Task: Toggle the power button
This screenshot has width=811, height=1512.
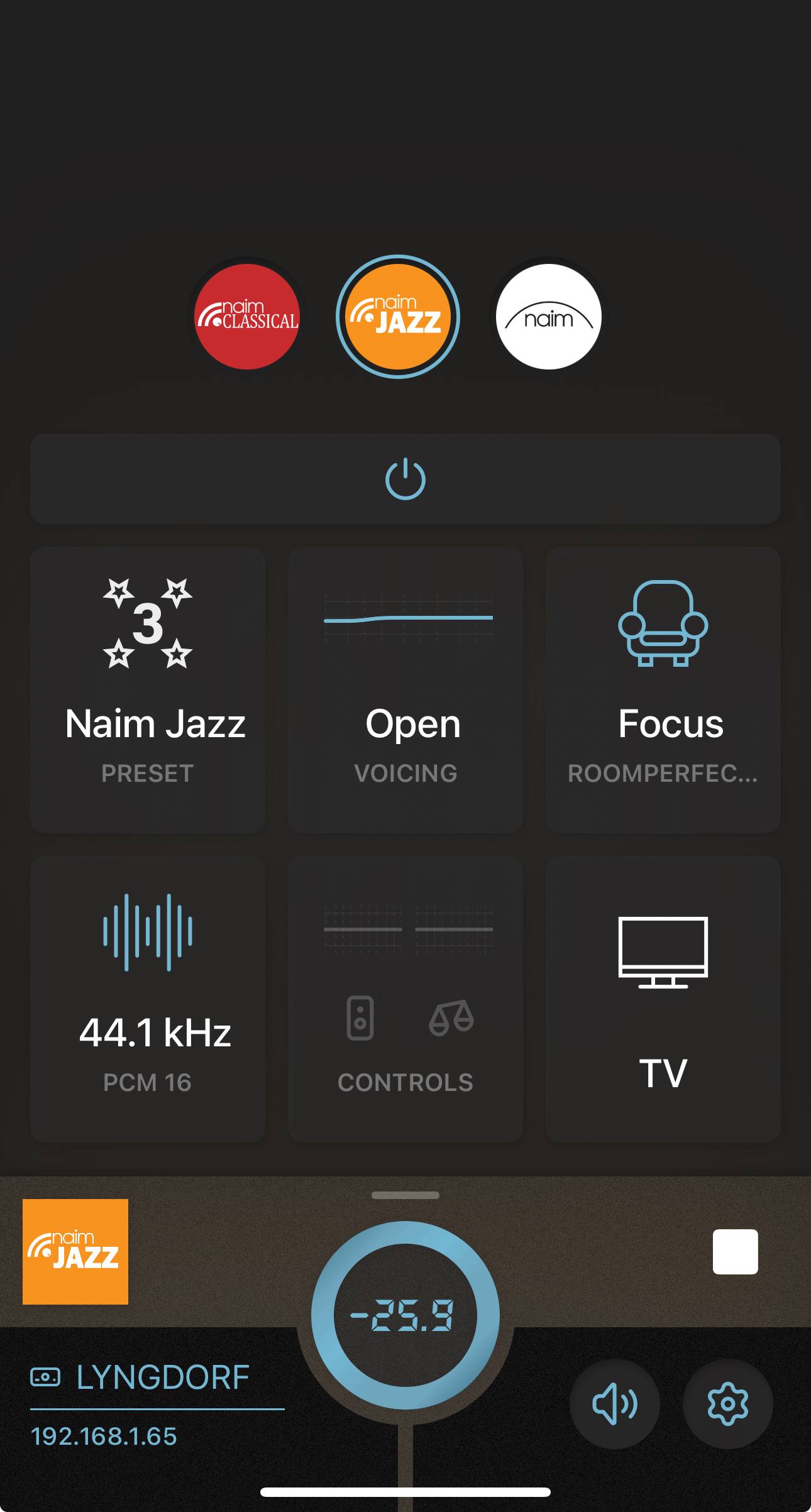Action: pyautogui.click(x=405, y=479)
